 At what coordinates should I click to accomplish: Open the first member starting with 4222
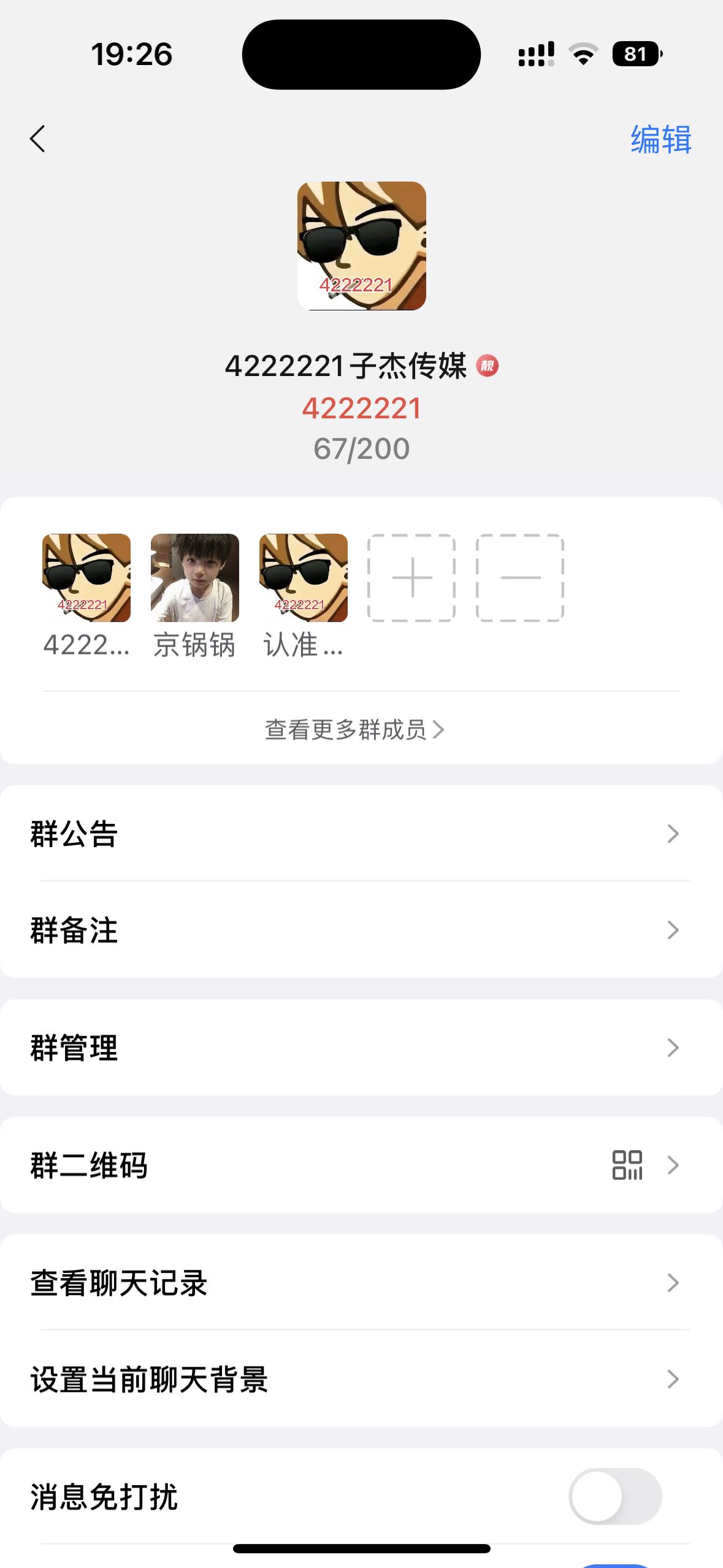point(86,578)
